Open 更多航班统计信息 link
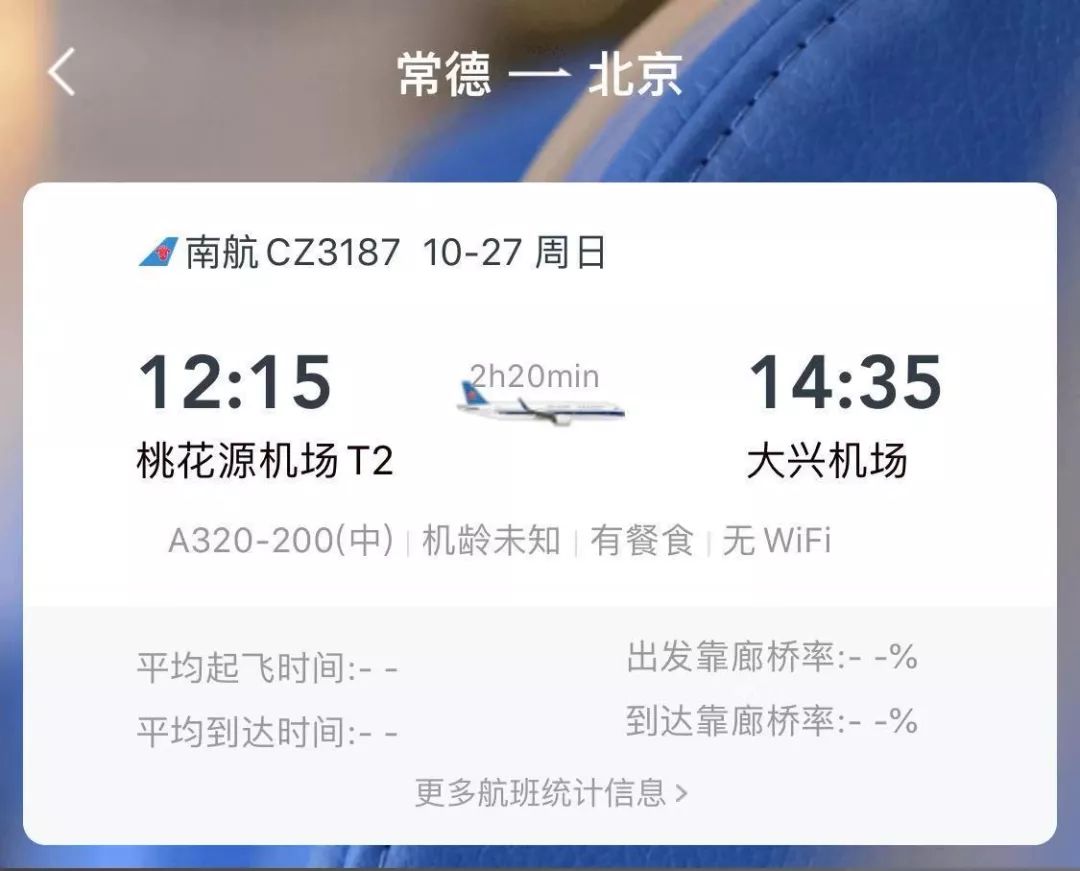 pos(551,793)
